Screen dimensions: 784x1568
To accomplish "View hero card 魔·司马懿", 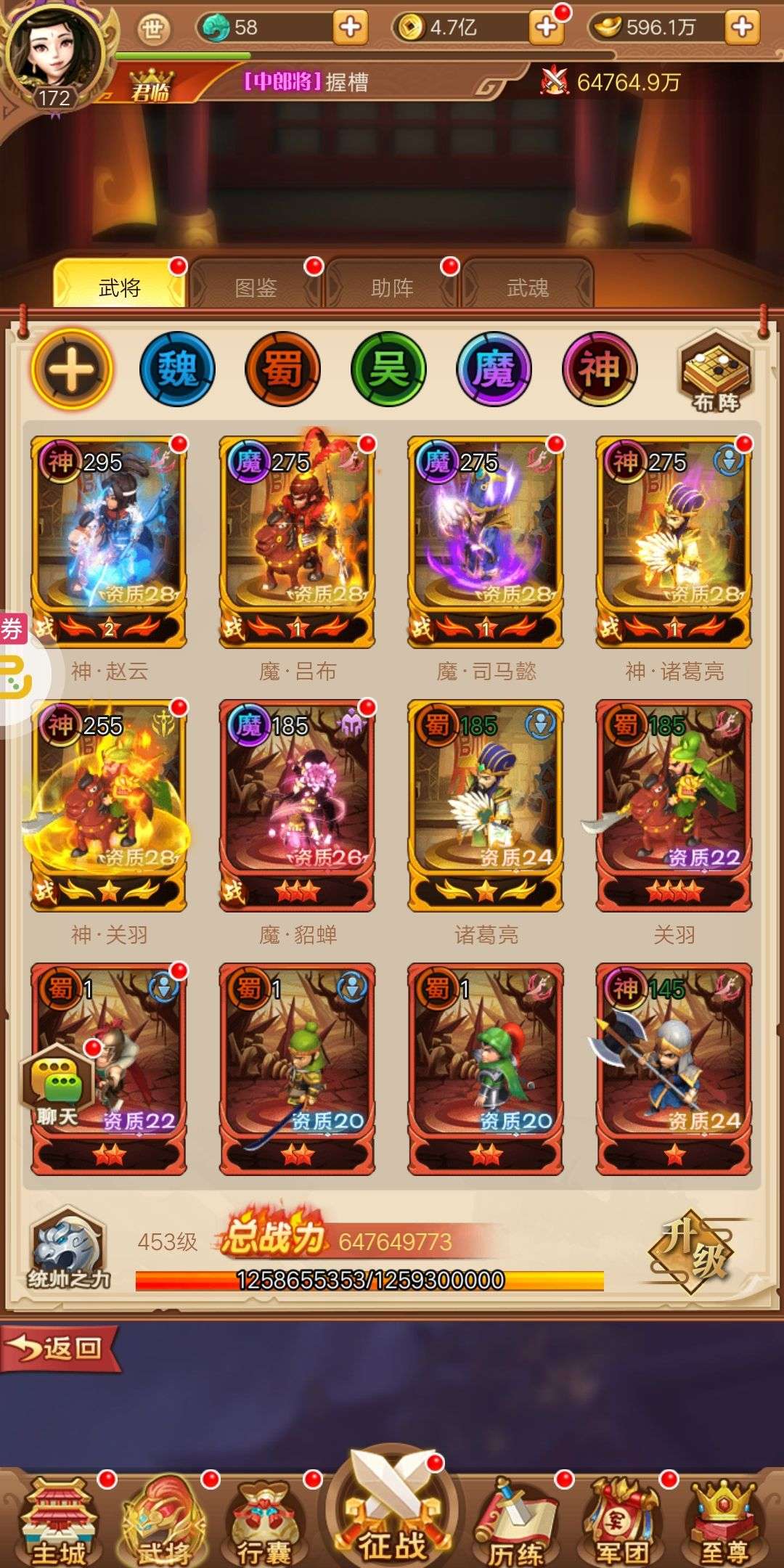I will (486, 542).
